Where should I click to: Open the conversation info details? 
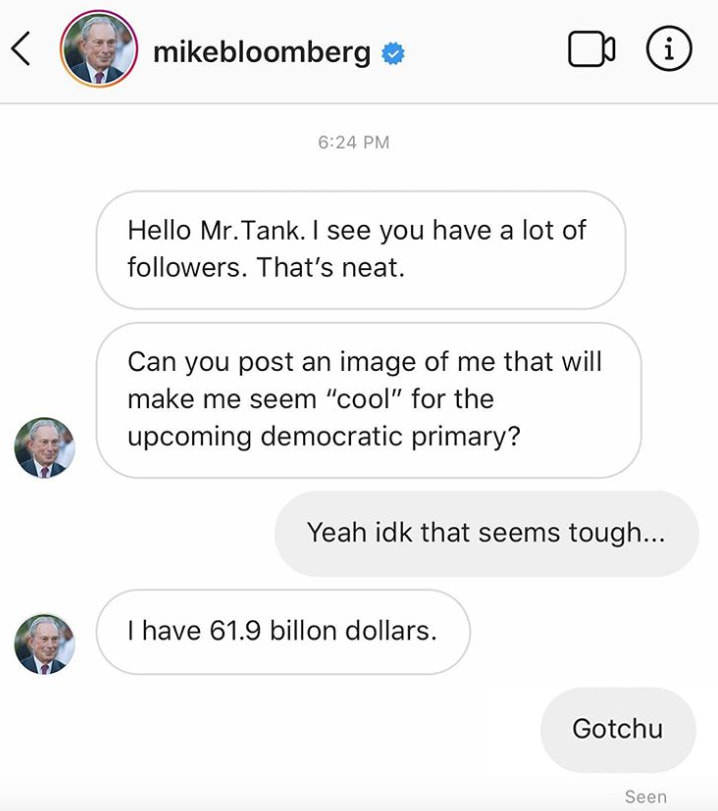668,50
